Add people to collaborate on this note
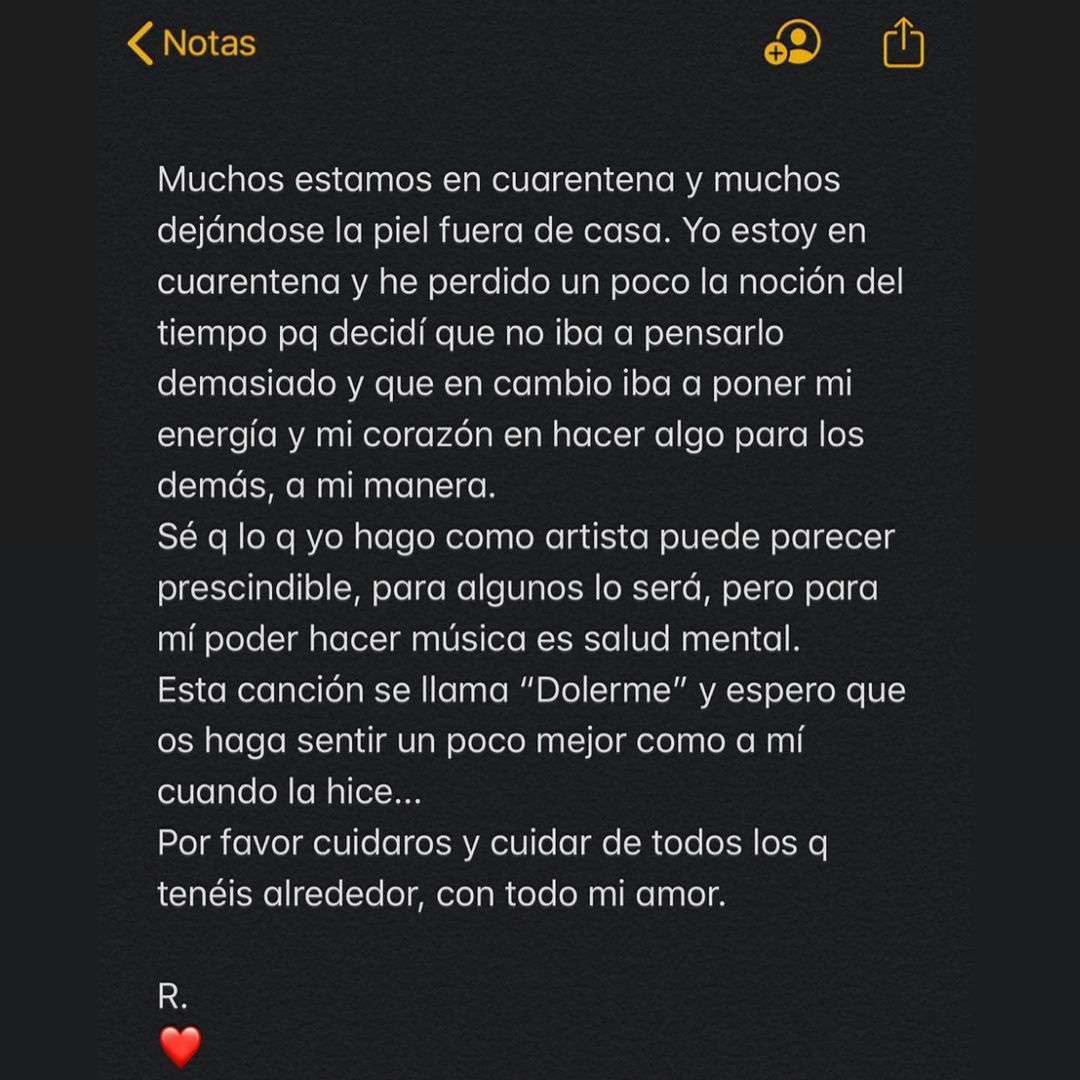Image resolution: width=1080 pixels, height=1080 pixels. 792,44
